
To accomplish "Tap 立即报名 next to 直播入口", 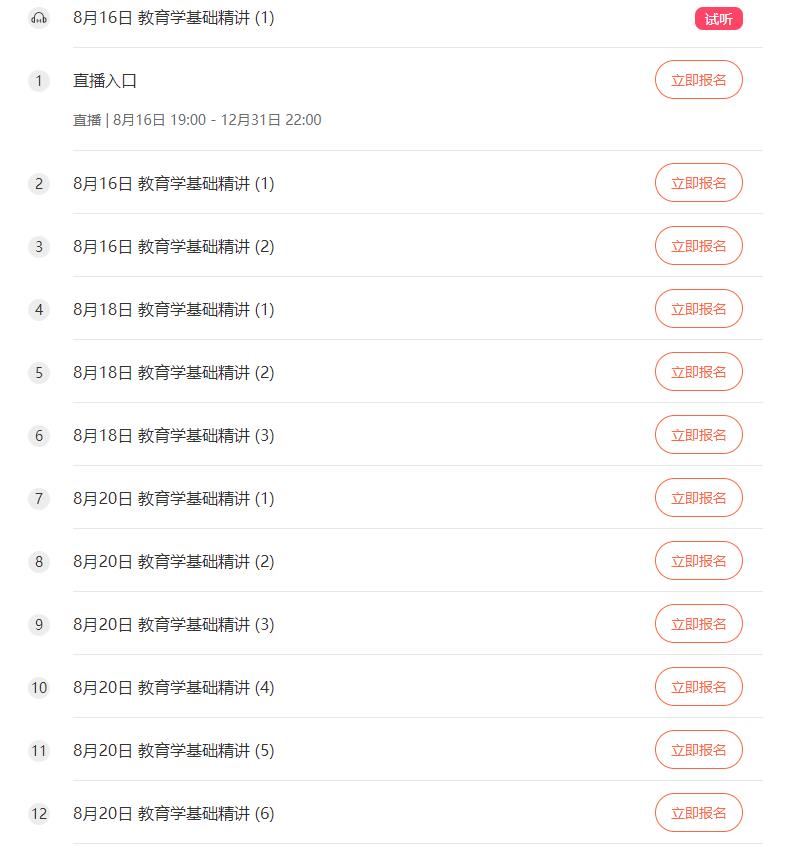I will click(698, 80).
